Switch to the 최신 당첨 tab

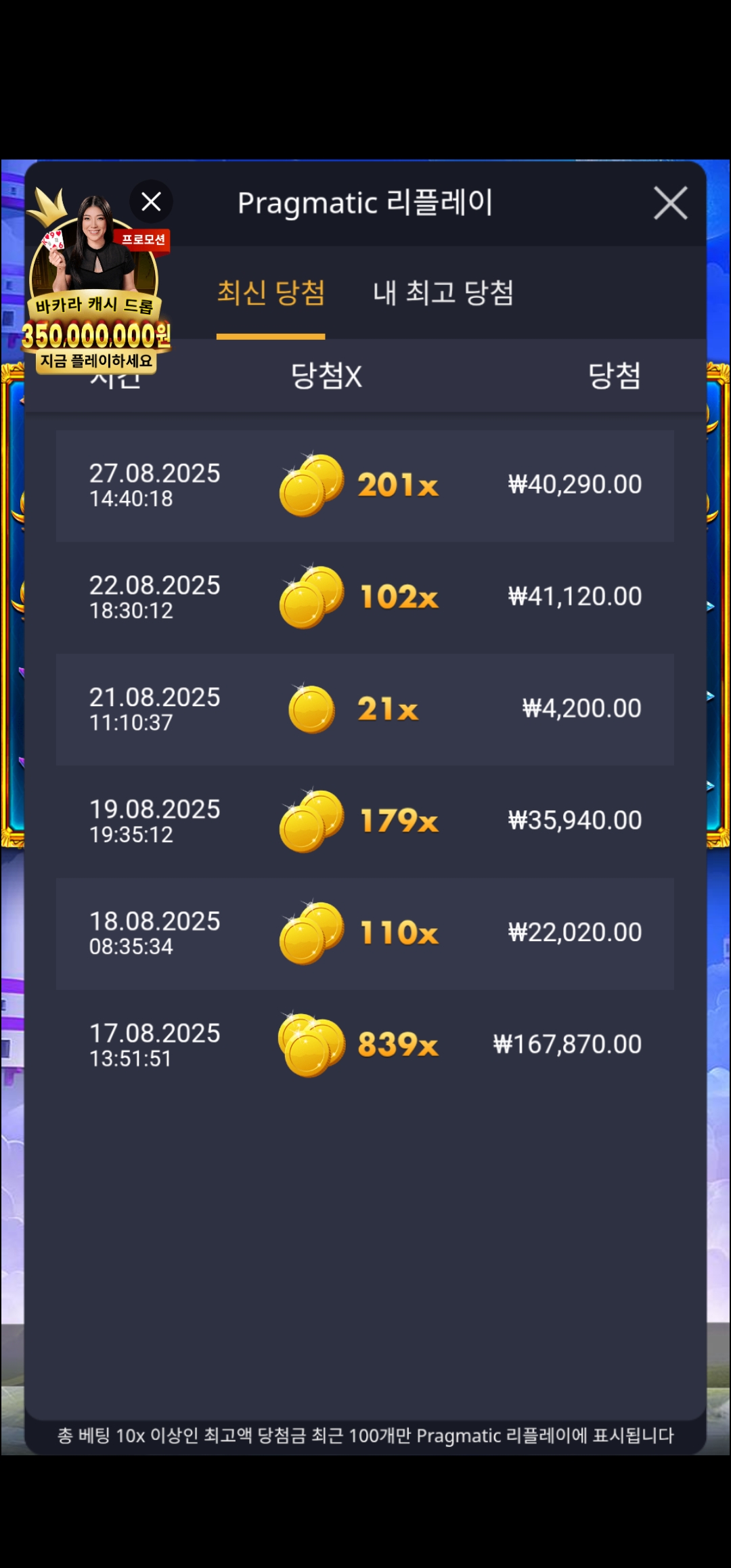coord(271,293)
